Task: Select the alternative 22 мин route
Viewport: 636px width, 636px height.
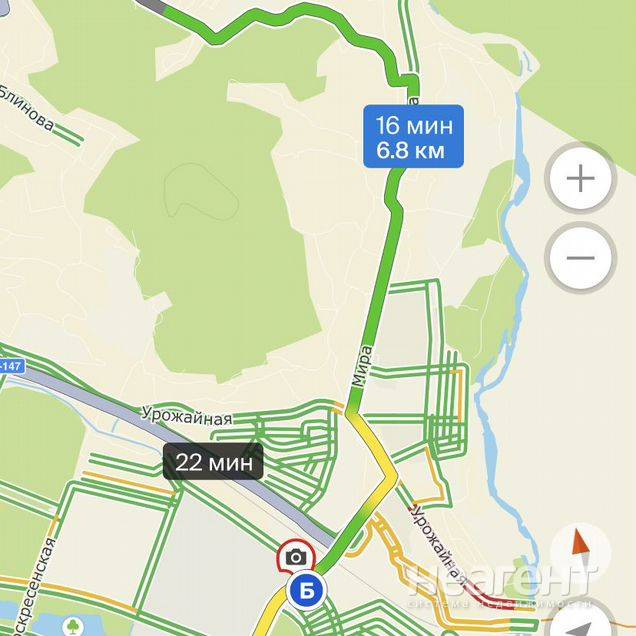Action: pyautogui.click(x=213, y=462)
